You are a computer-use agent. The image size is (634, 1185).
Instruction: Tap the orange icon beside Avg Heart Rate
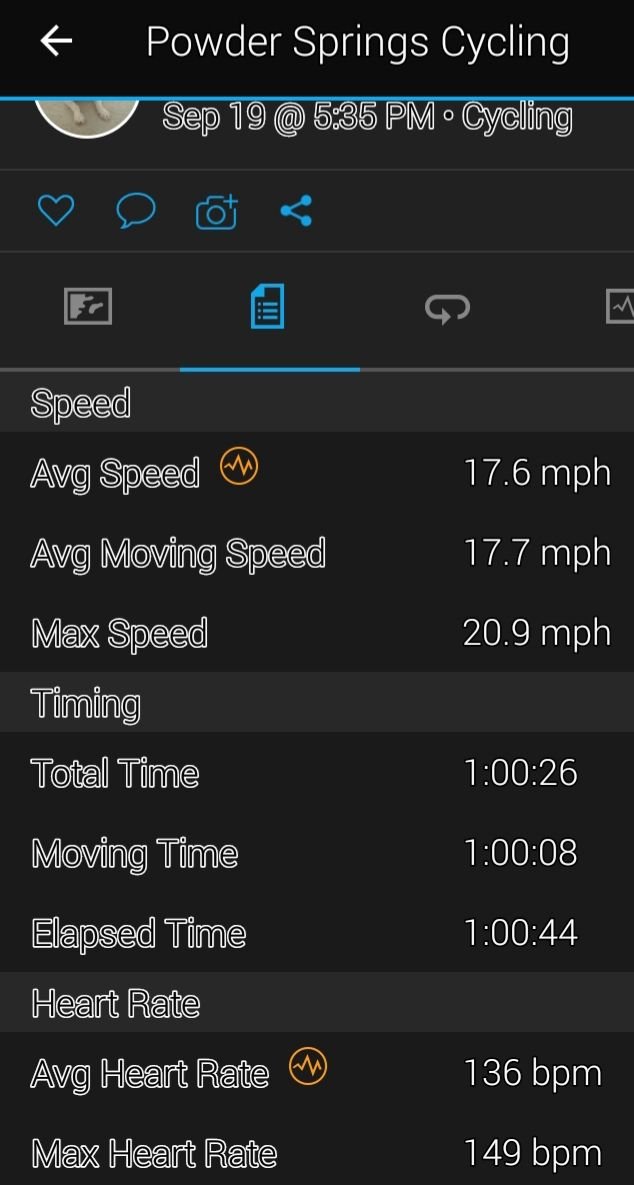click(308, 1068)
